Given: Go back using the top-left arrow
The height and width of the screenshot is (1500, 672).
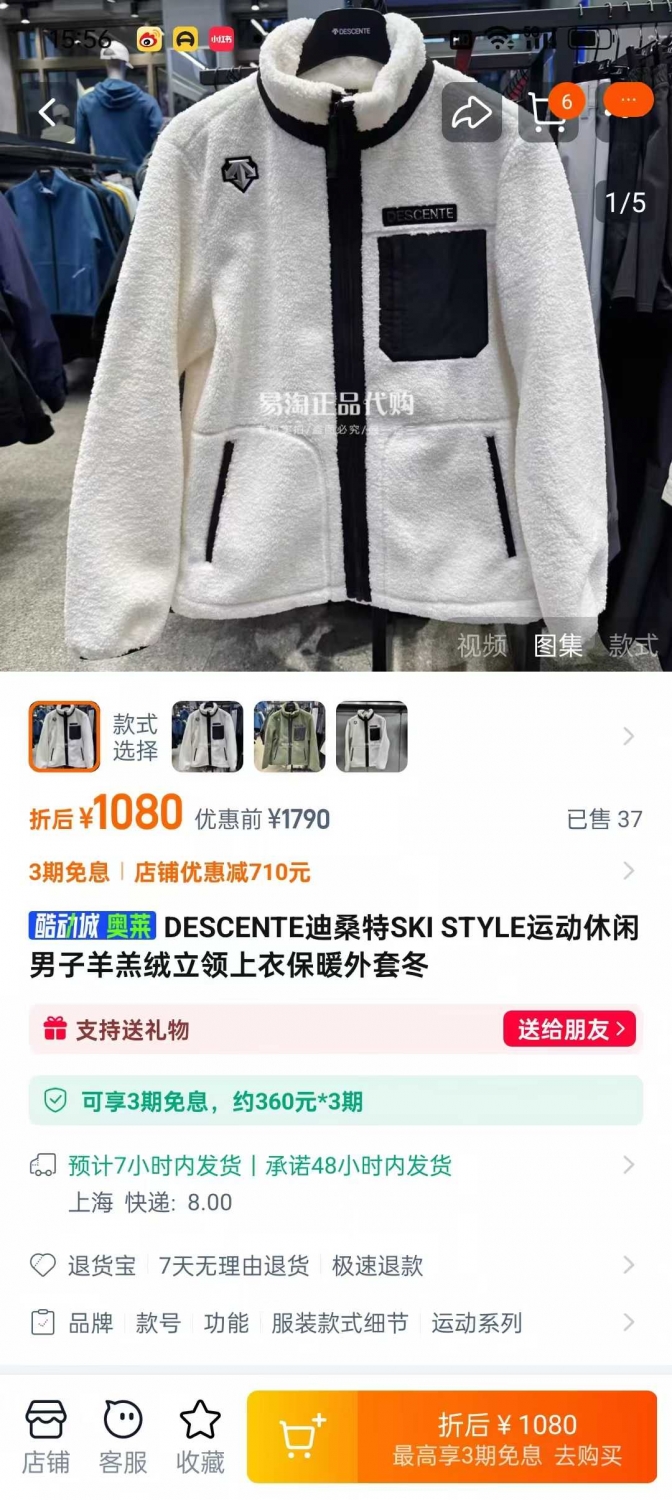Looking at the screenshot, I should [47, 113].
